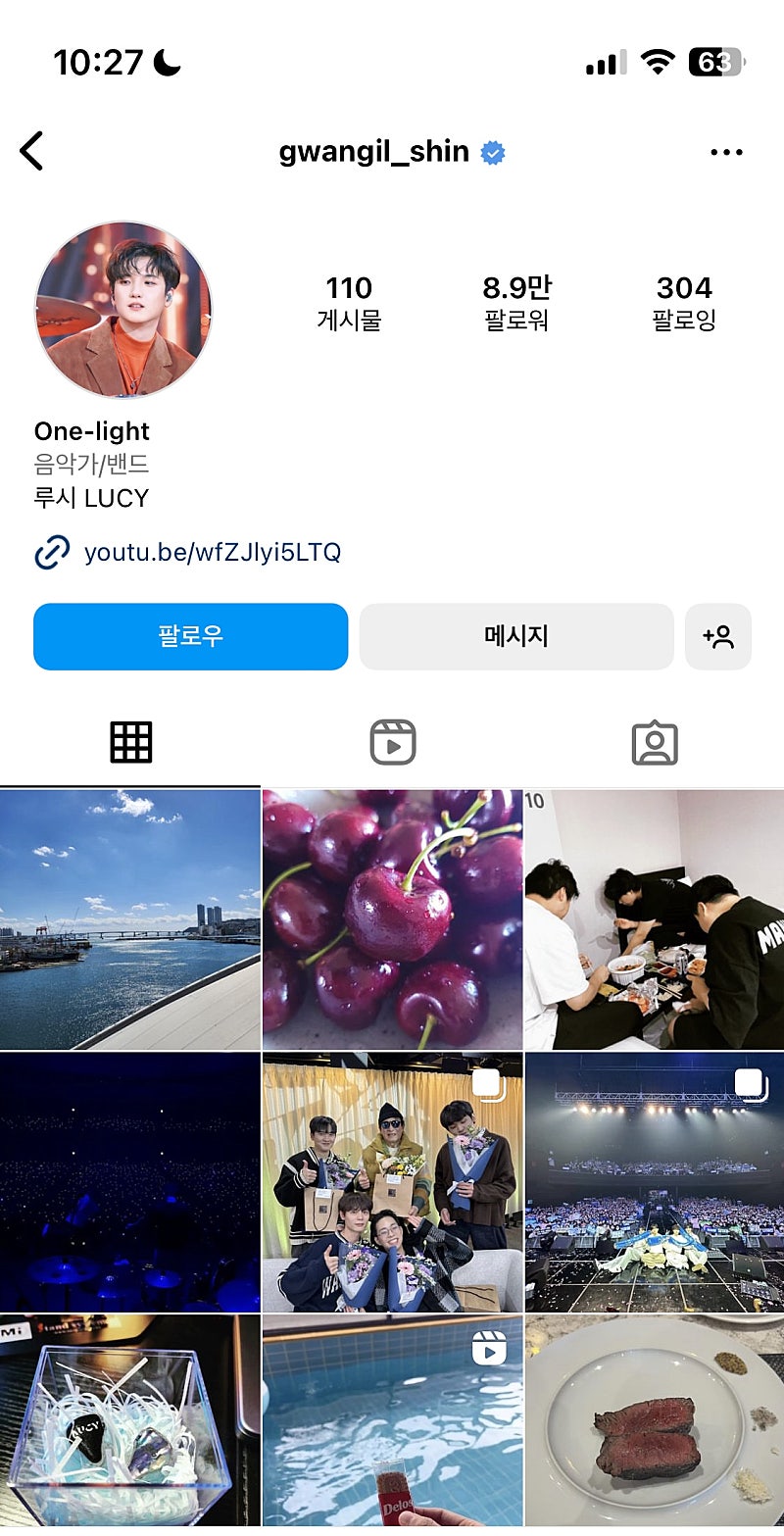Screen dimensions: 784x1536
Task: Open the steak on plate post
Action: coord(655,1421)
